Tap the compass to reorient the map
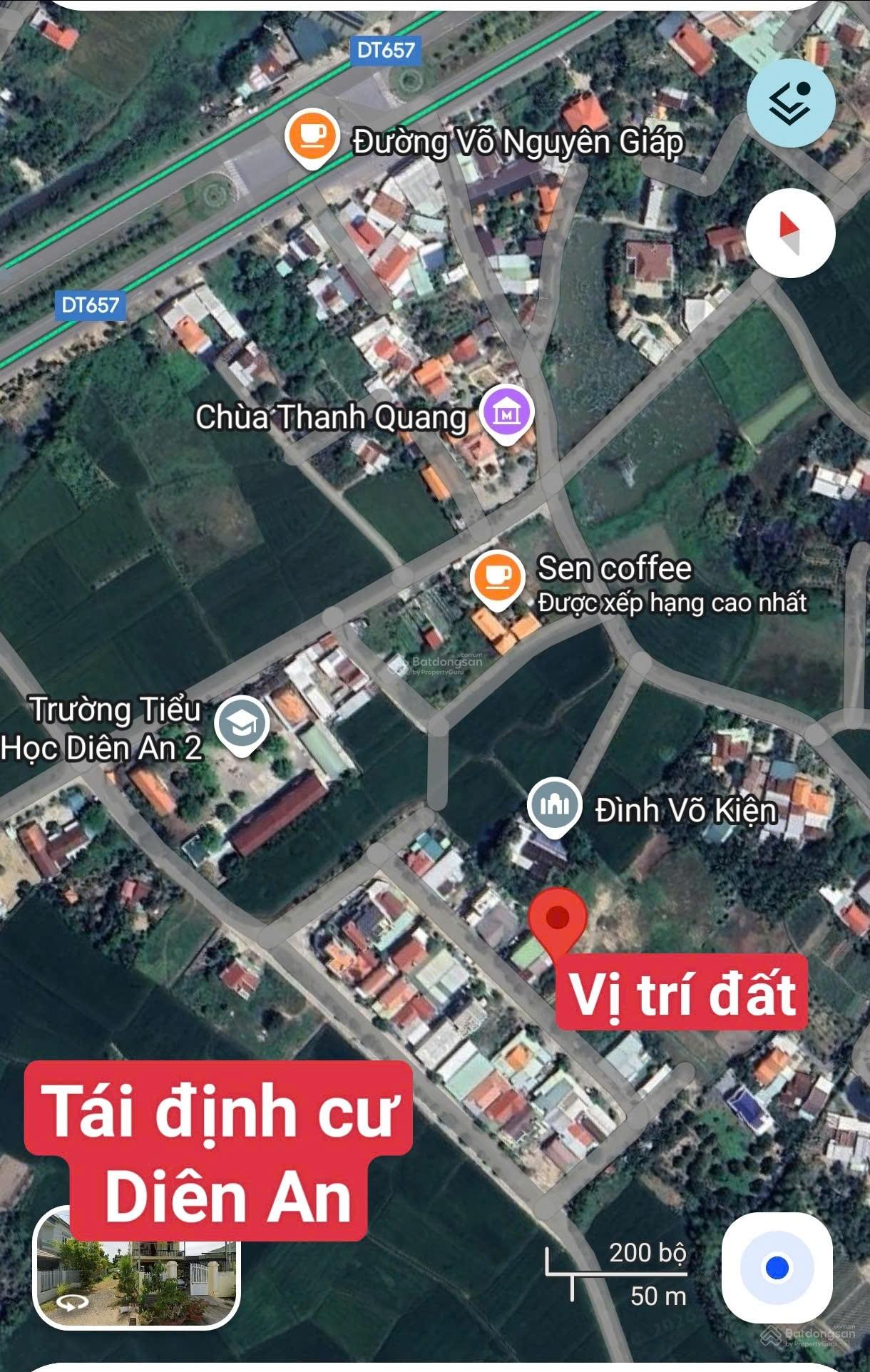The height and width of the screenshot is (1372, 870). click(x=790, y=232)
